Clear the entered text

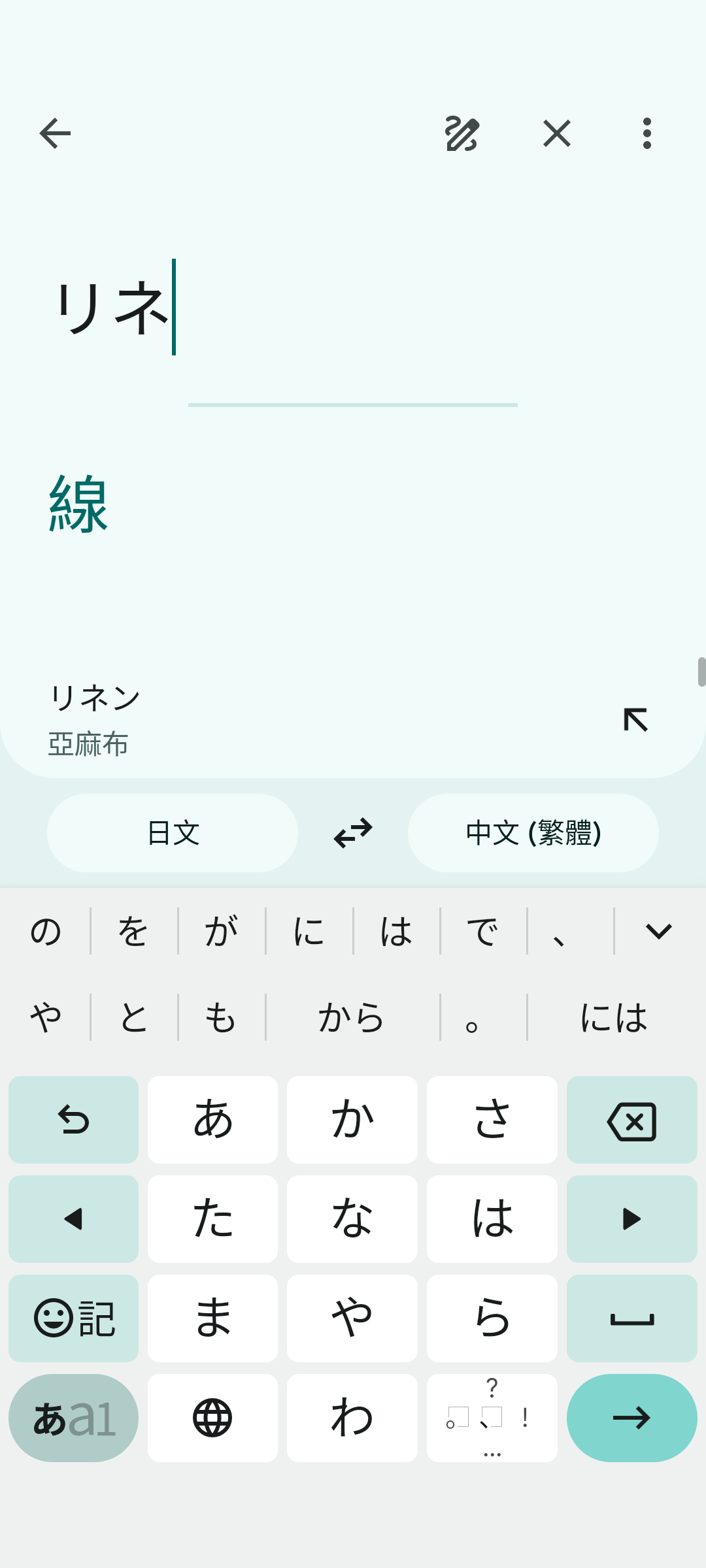[557, 134]
